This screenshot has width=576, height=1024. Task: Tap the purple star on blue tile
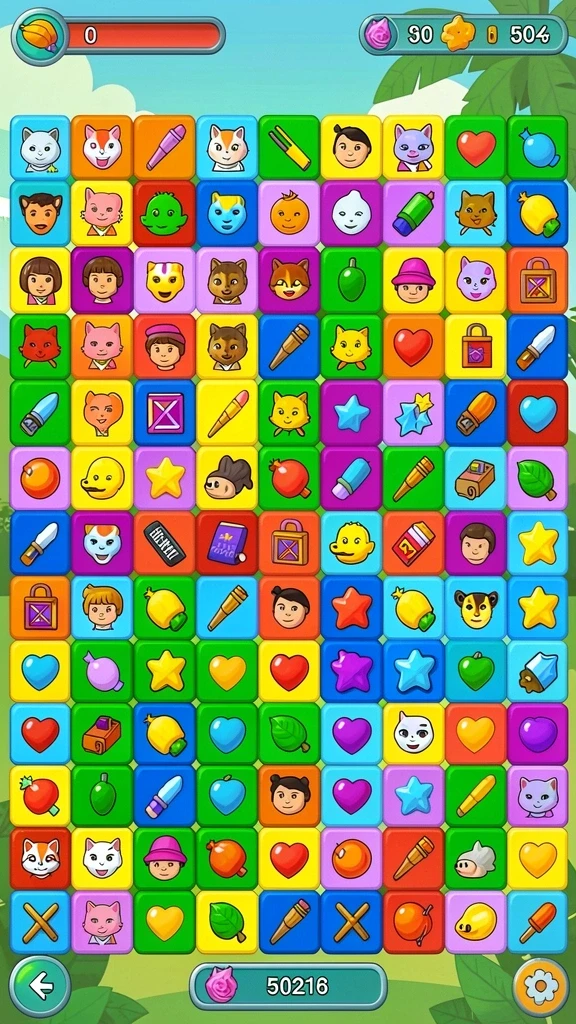(351, 671)
